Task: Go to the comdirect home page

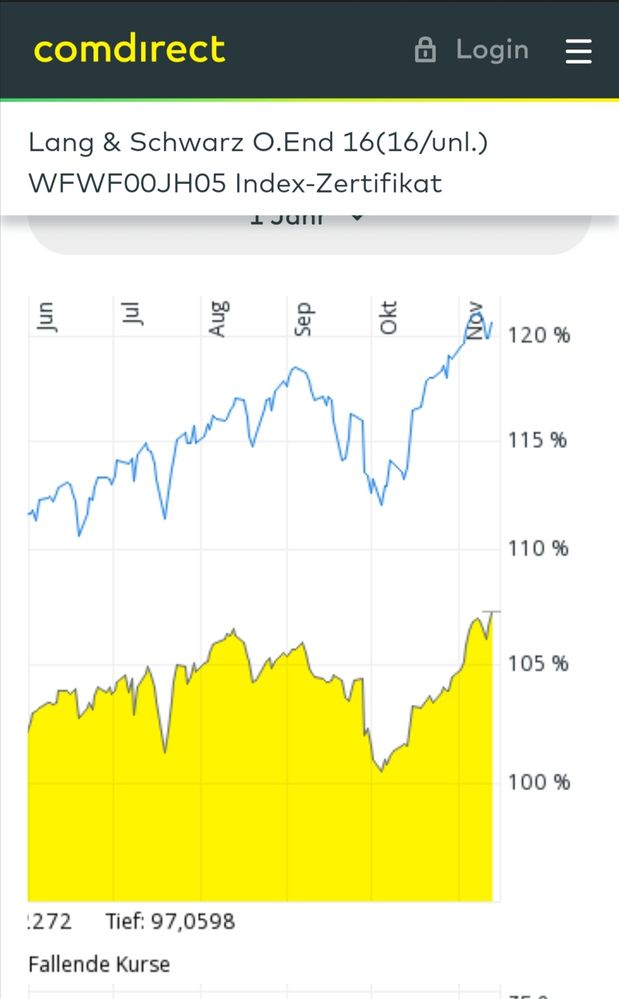Action: click(129, 49)
